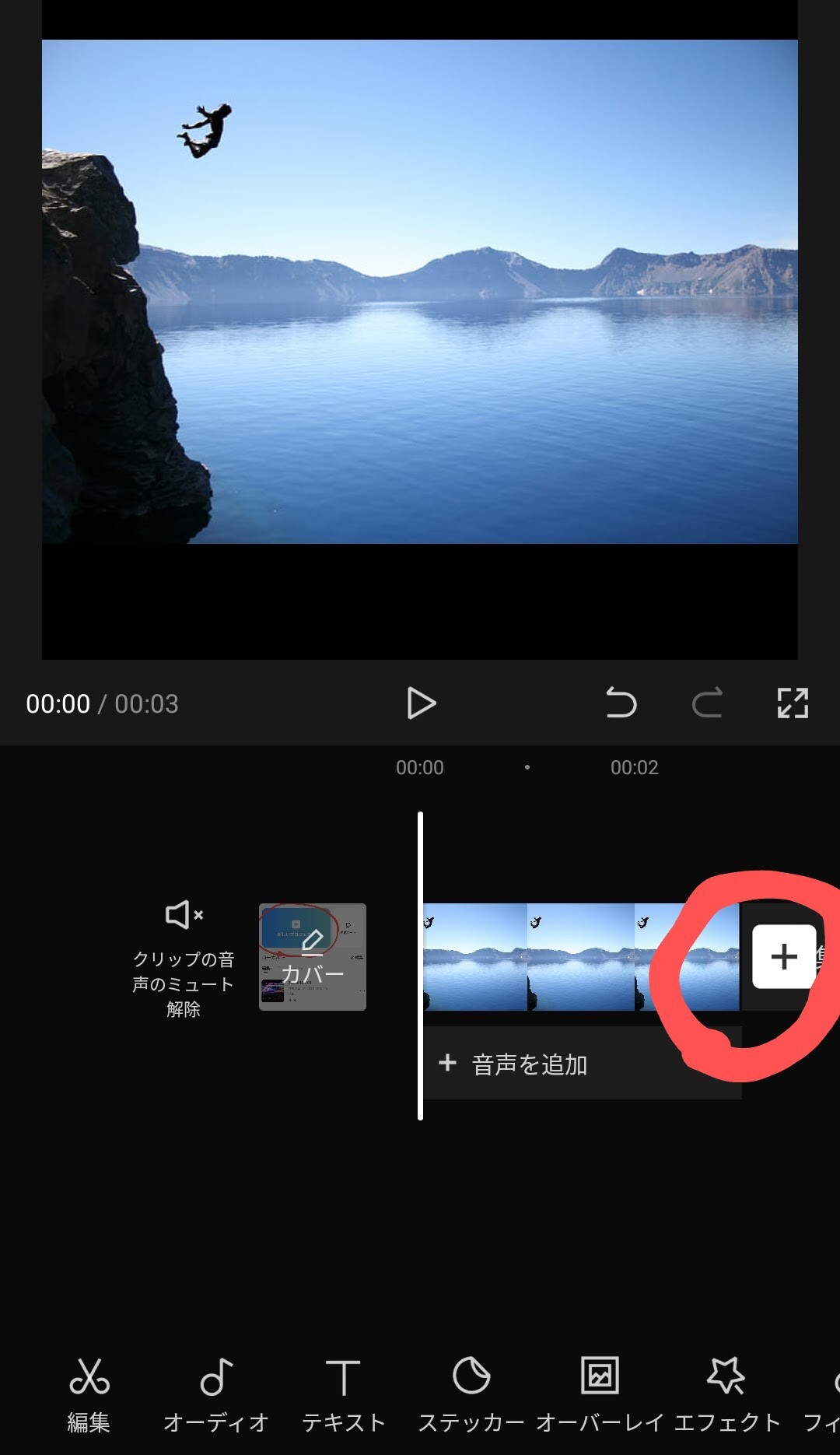Play the video preview

coord(421,703)
